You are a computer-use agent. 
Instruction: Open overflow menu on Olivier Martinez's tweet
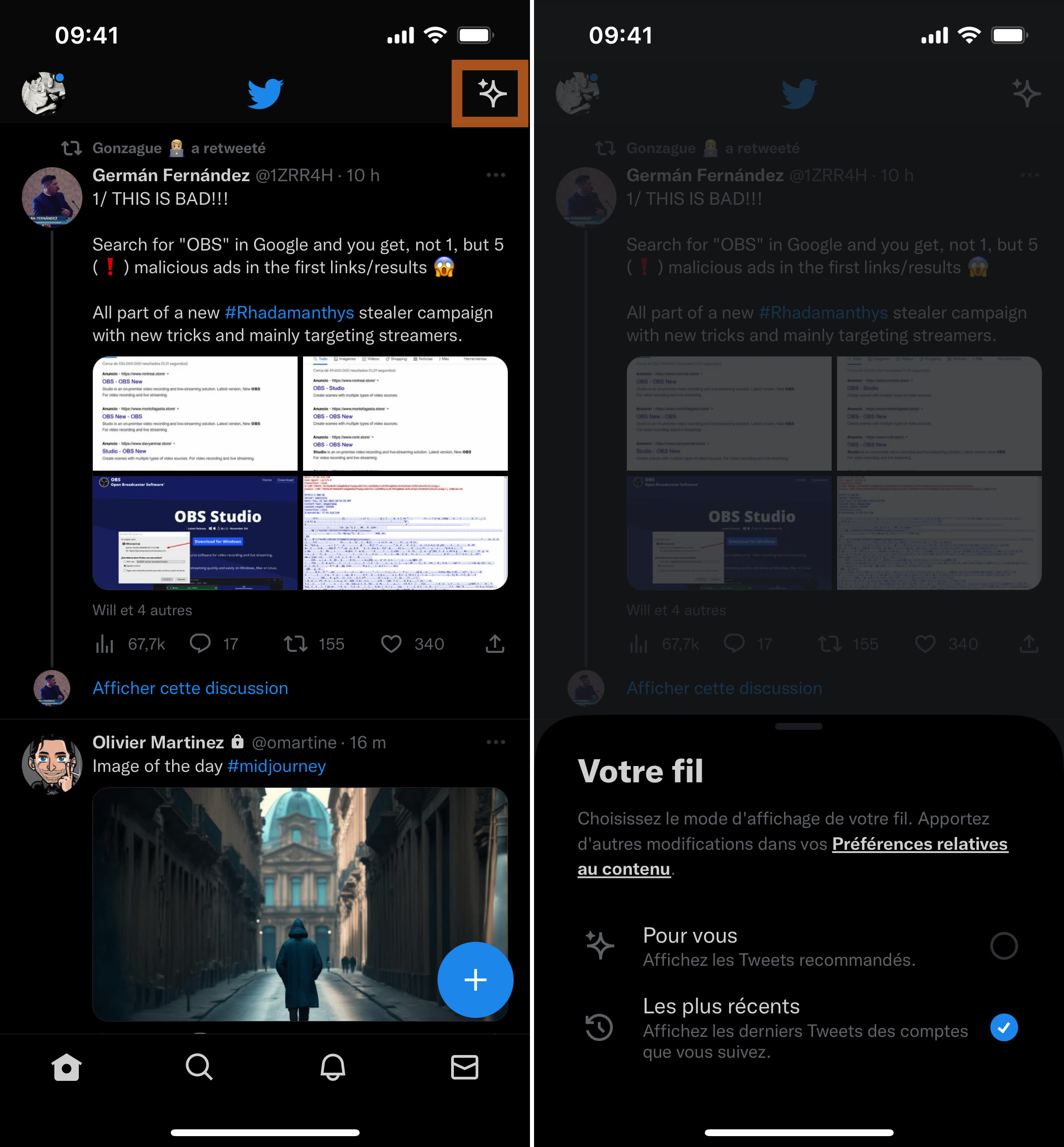[495, 742]
